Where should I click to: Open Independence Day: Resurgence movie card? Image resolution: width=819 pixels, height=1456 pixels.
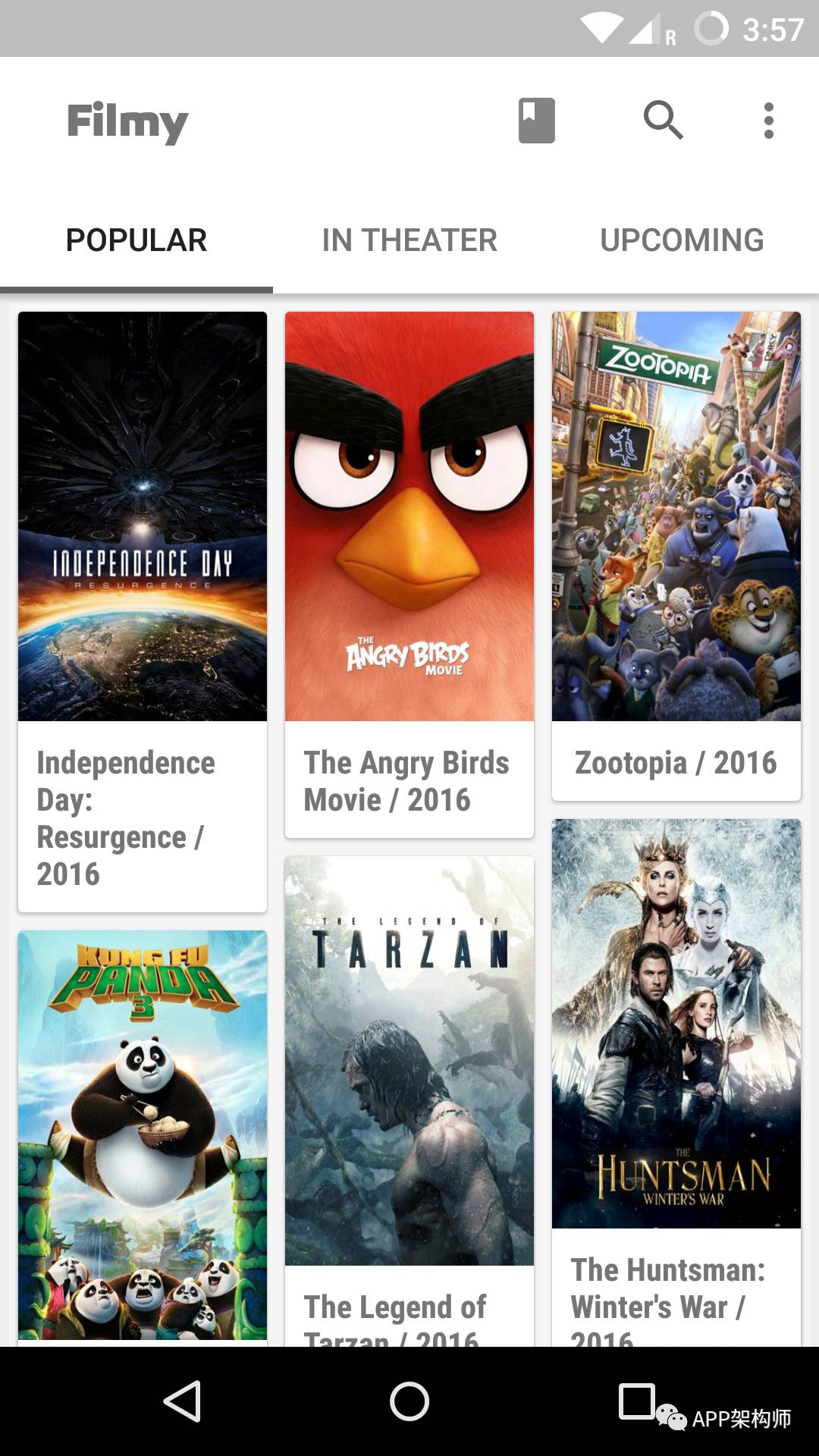(x=143, y=611)
